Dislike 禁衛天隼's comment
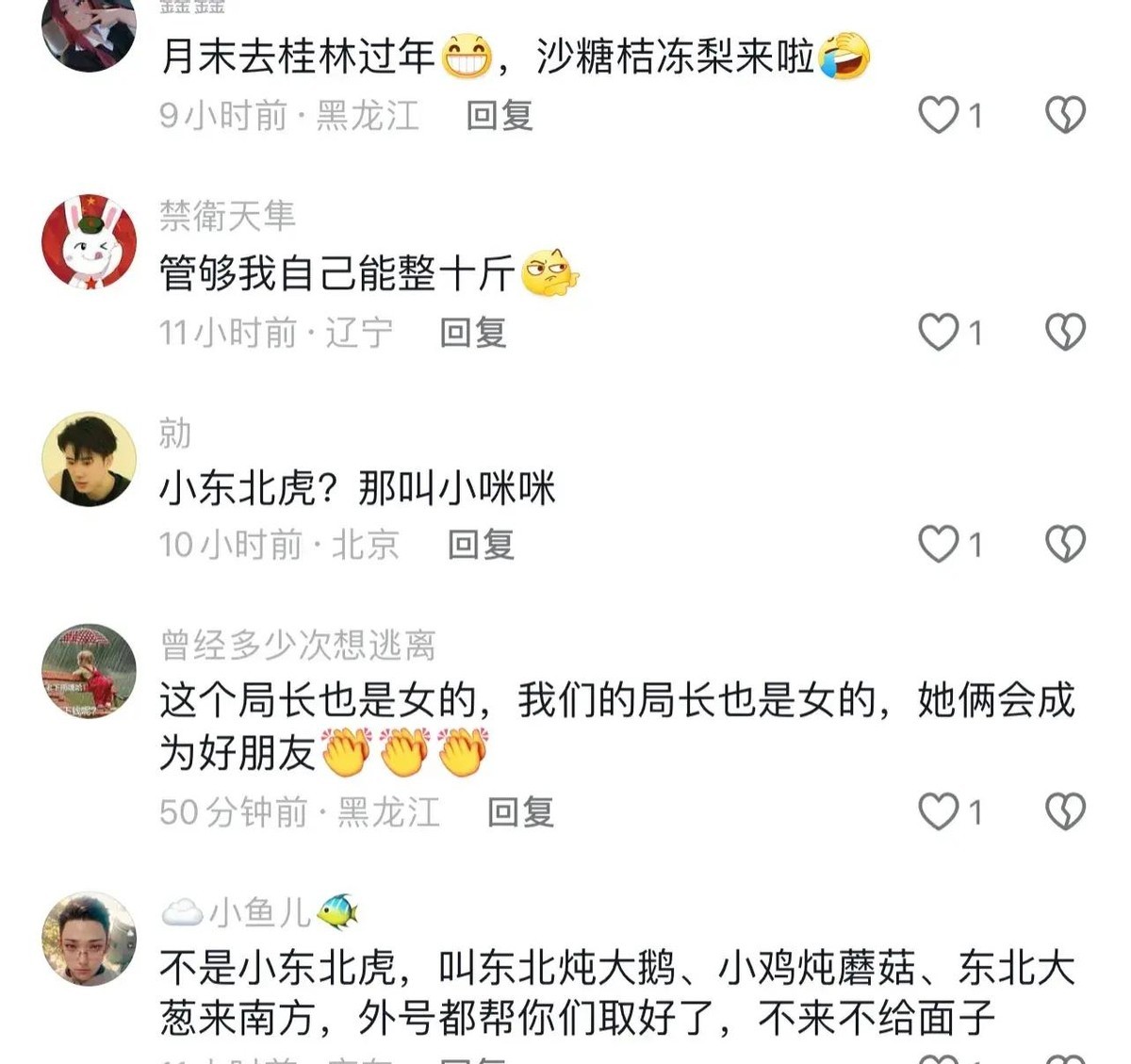 [x=1065, y=332]
